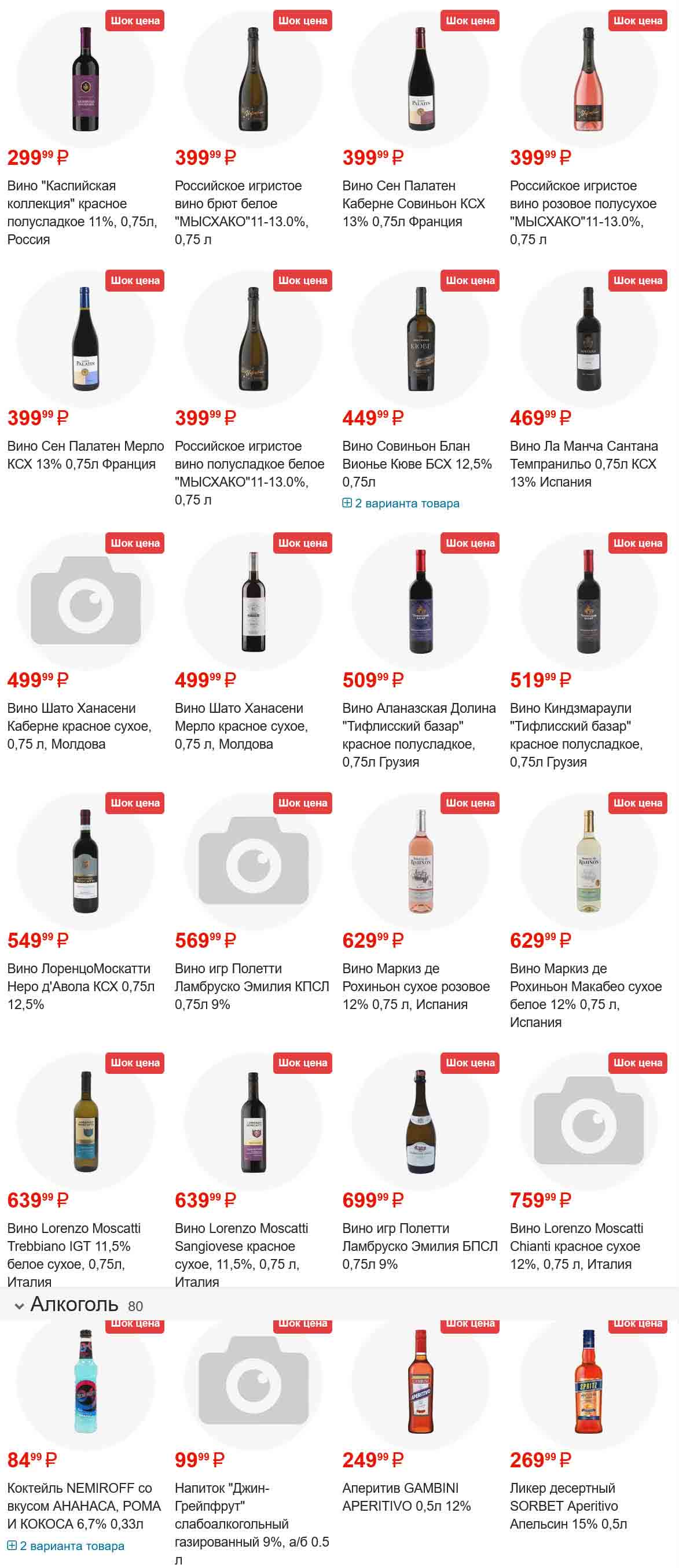Open the NEMIROFF cocktail product card

coord(85,1381)
